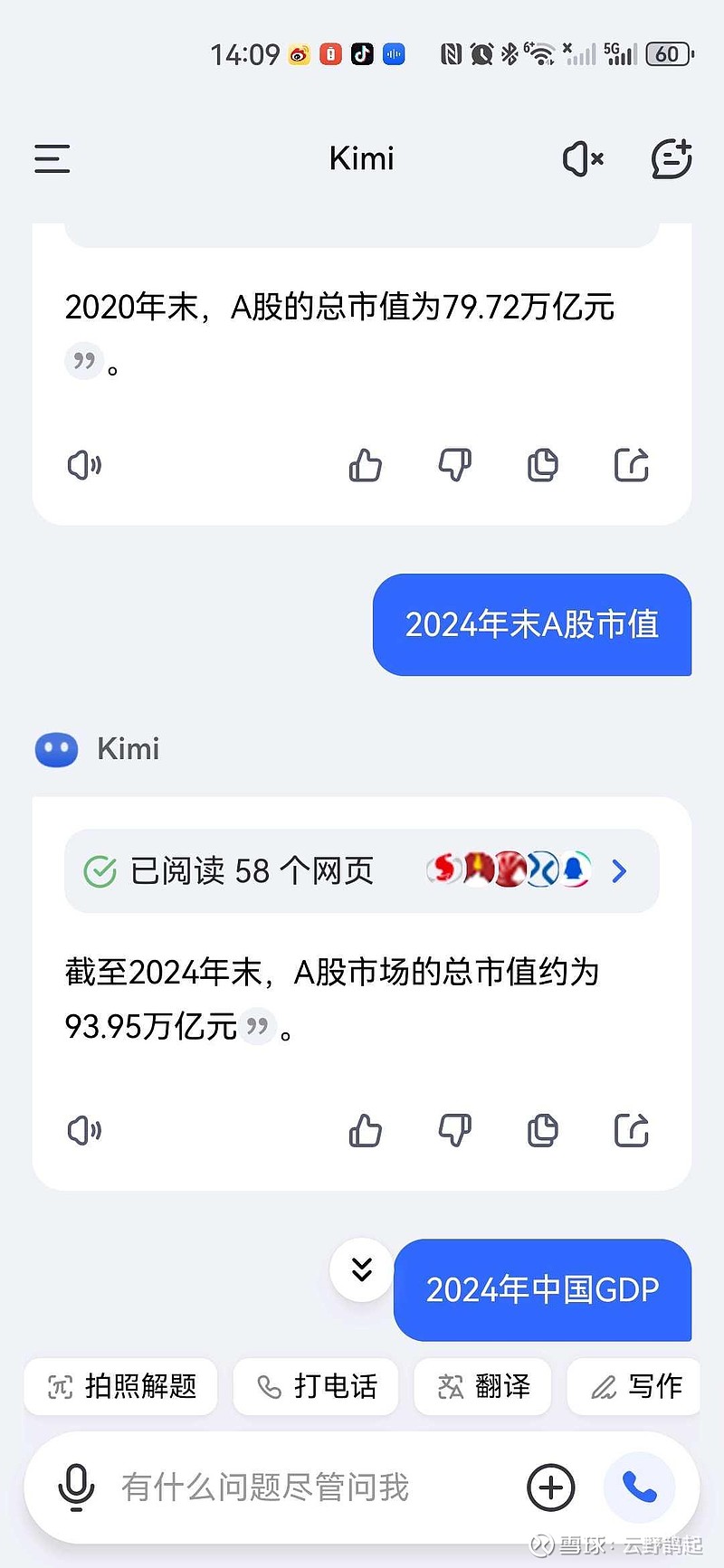Share the 2024 market value answer

point(631,1131)
